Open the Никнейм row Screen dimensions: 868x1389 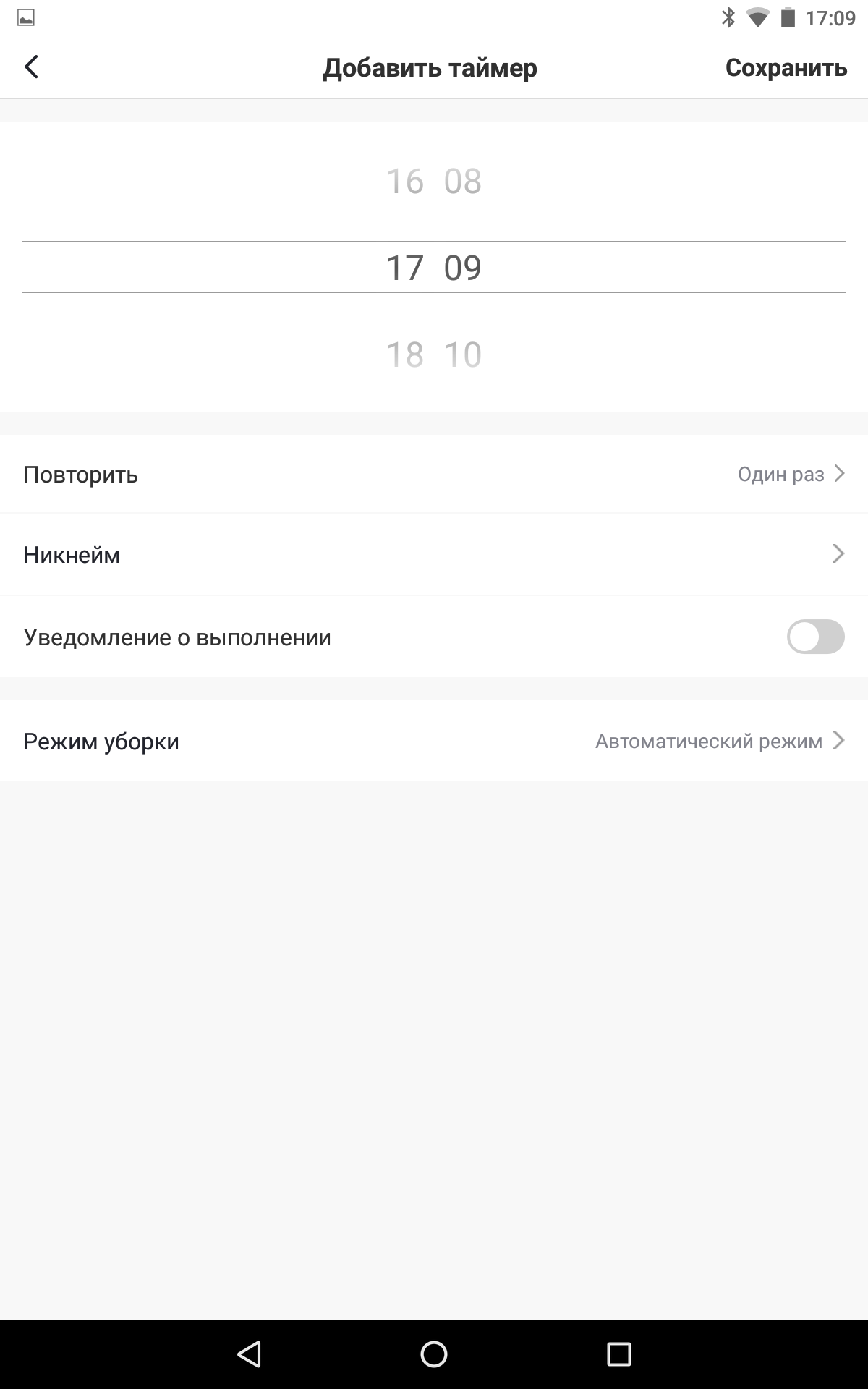click(434, 555)
